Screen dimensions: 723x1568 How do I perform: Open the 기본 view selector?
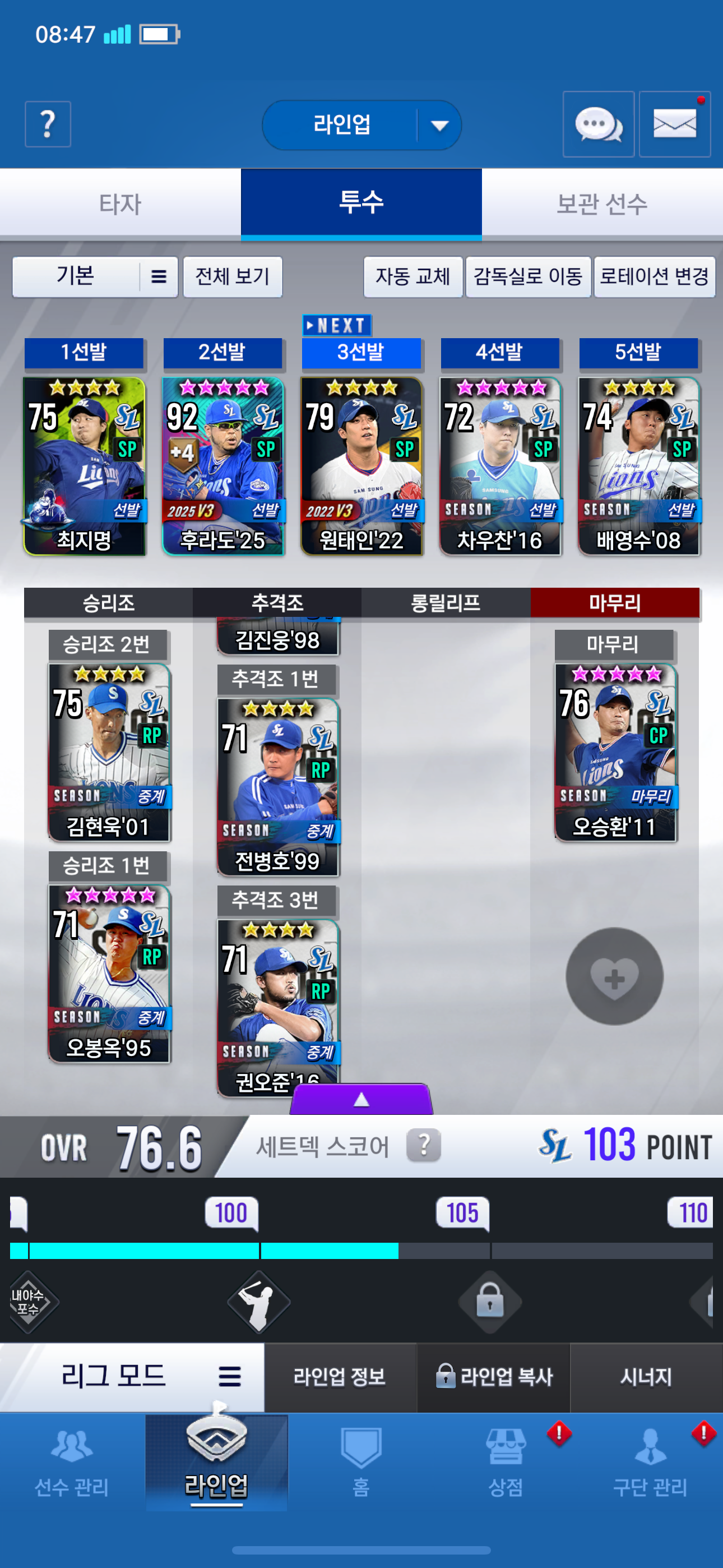[x=95, y=277]
